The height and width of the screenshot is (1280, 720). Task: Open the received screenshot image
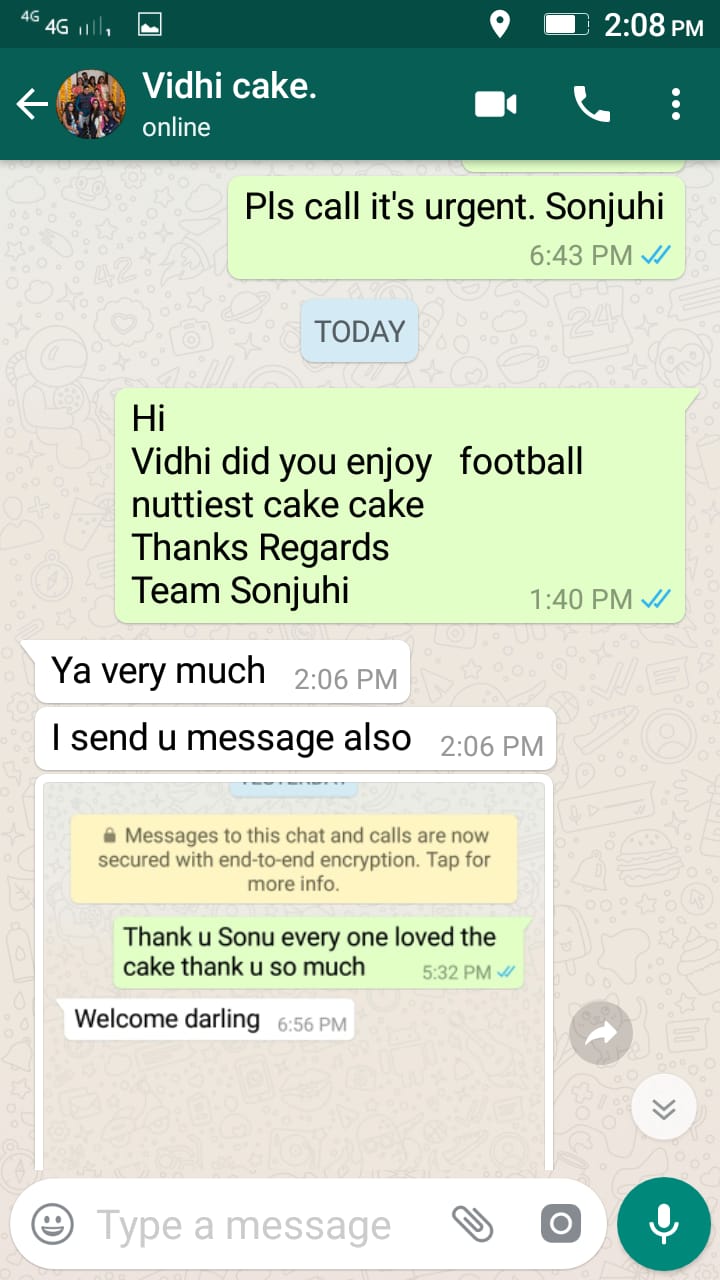point(294,970)
